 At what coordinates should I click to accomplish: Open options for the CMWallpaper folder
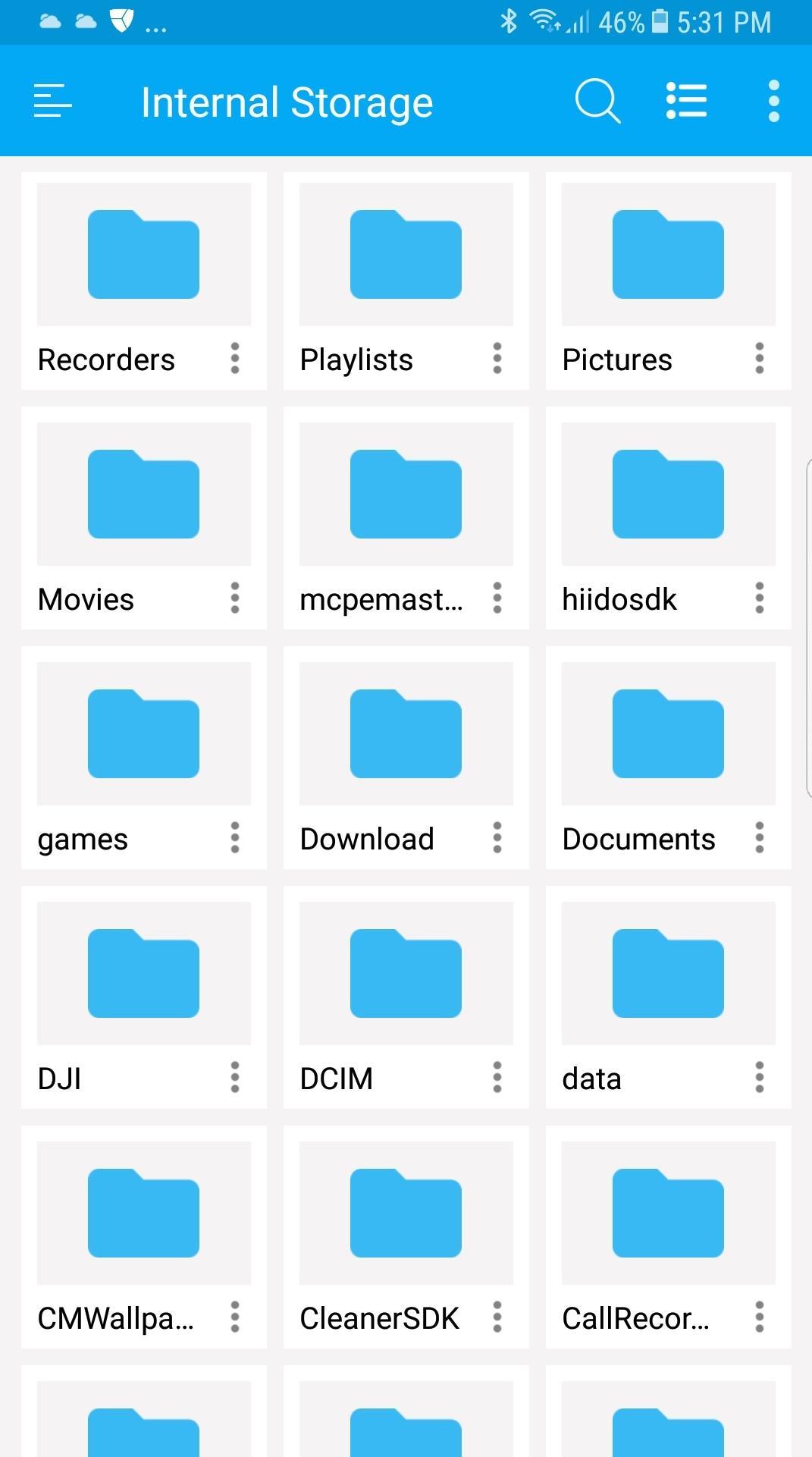[x=235, y=1317]
